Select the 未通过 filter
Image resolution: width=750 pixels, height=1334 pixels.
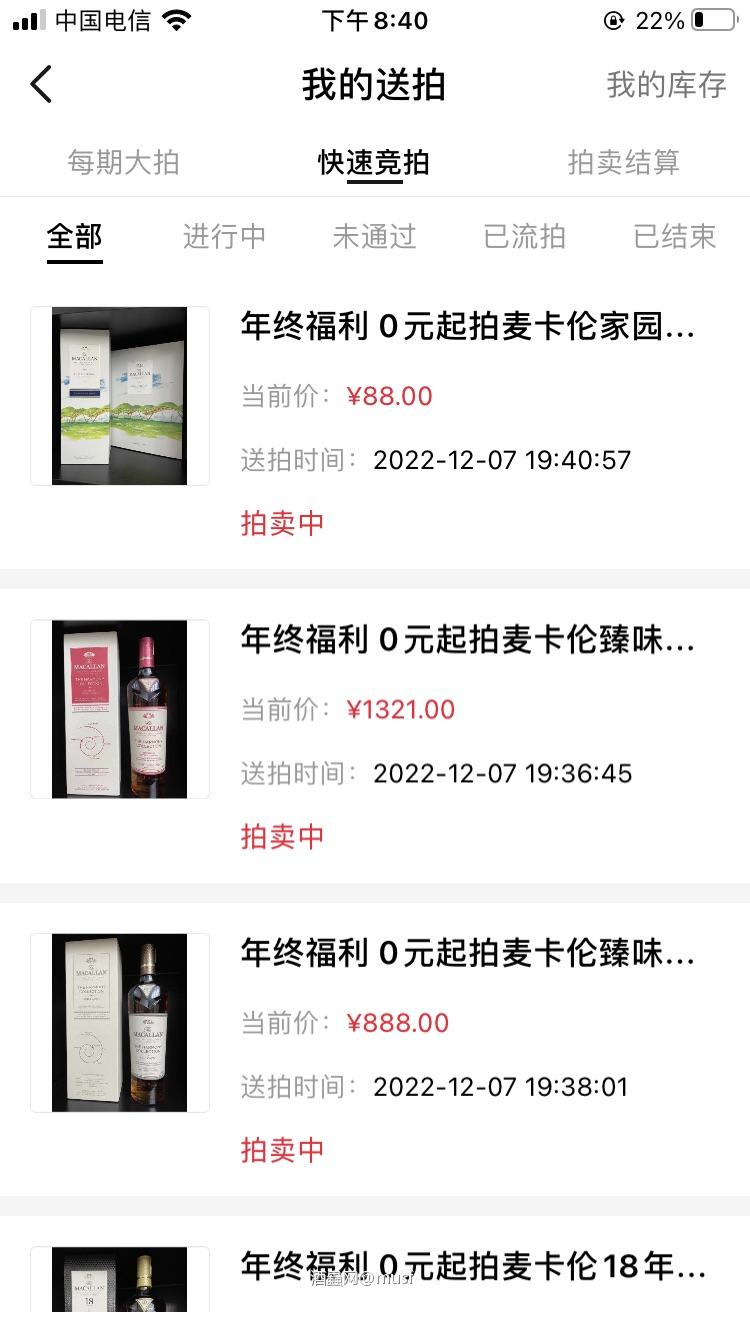(373, 236)
